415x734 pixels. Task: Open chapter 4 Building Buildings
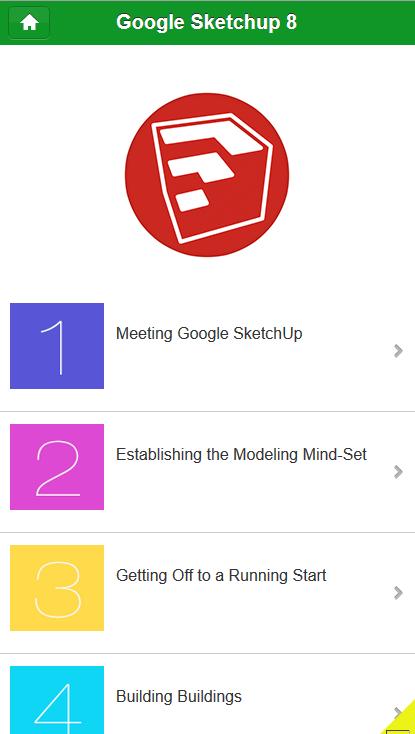(x=207, y=694)
